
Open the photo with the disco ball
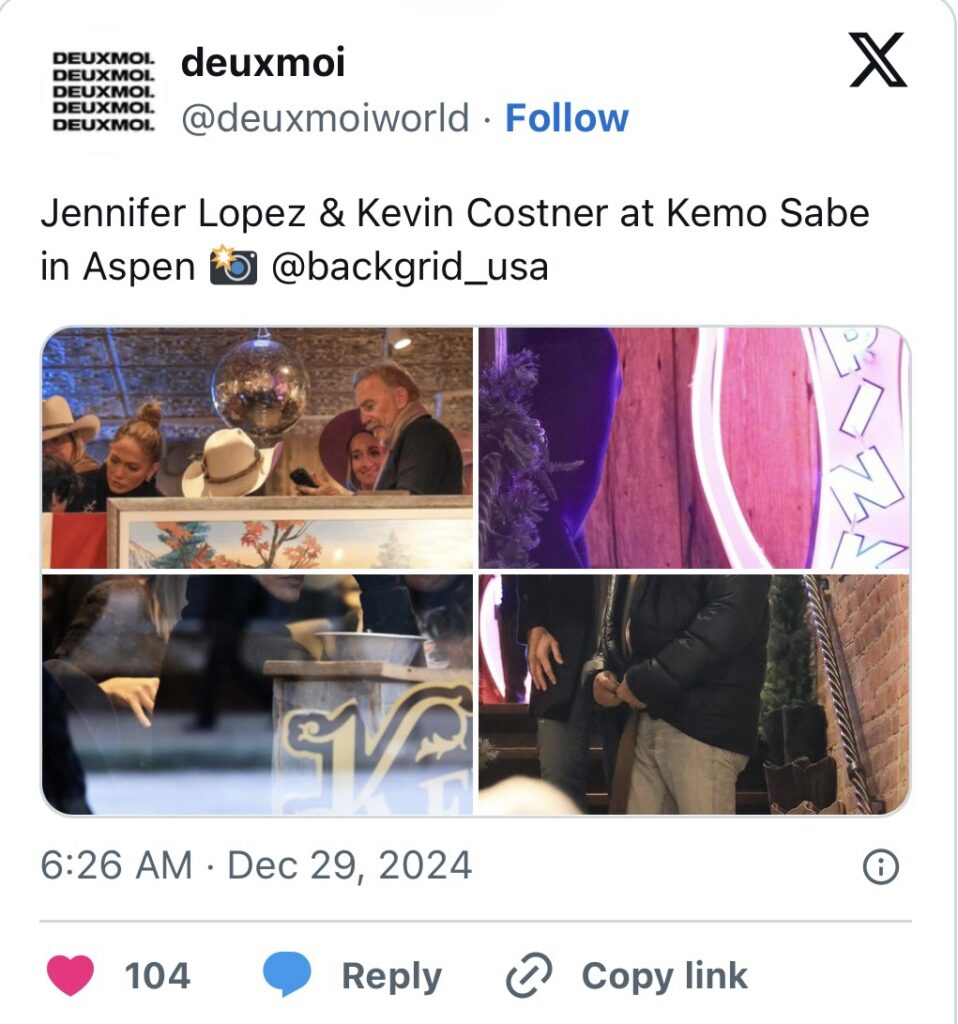(257, 448)
